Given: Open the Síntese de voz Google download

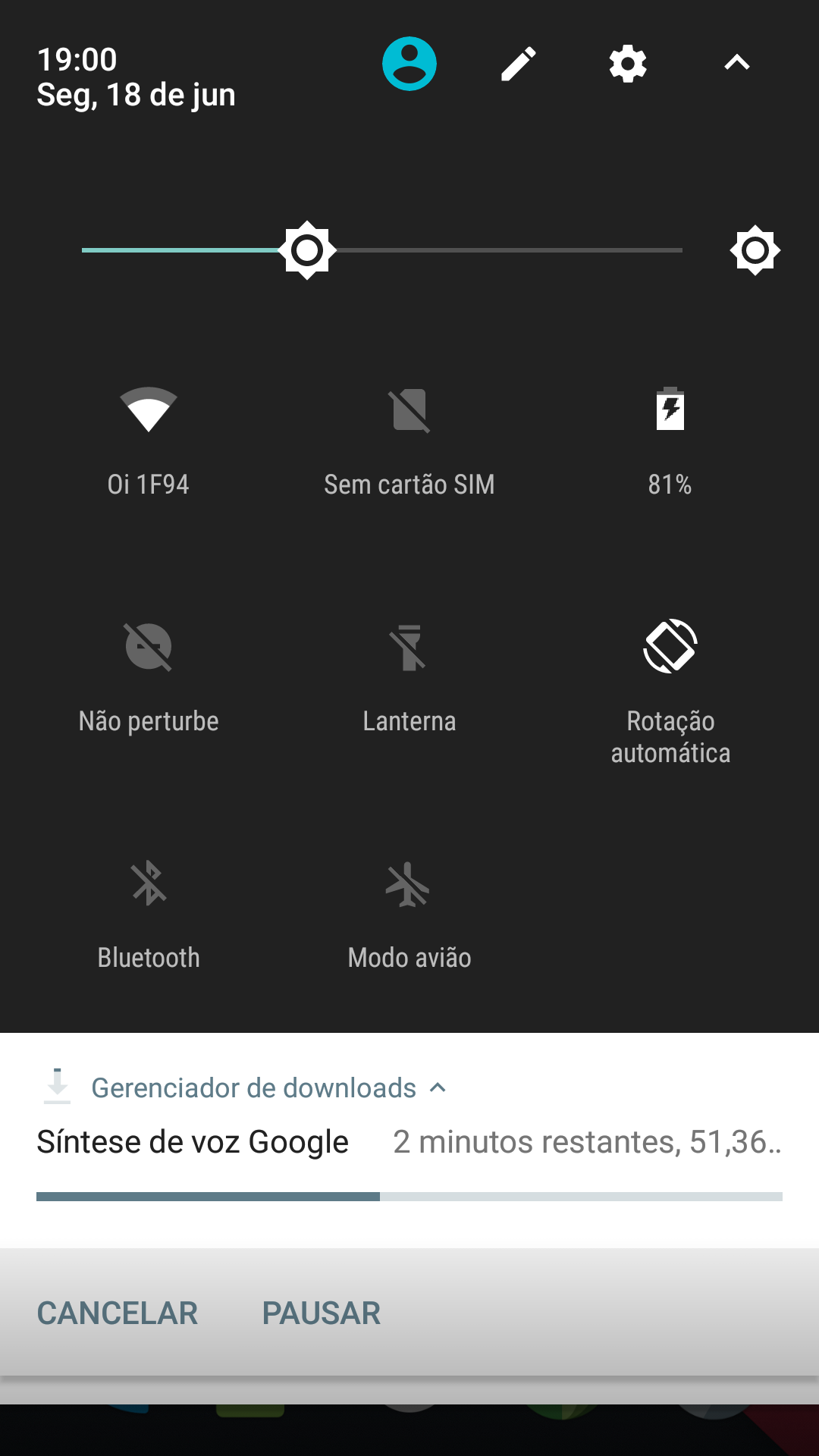Looking at the screenshot, I should (x=193, y=1141).
